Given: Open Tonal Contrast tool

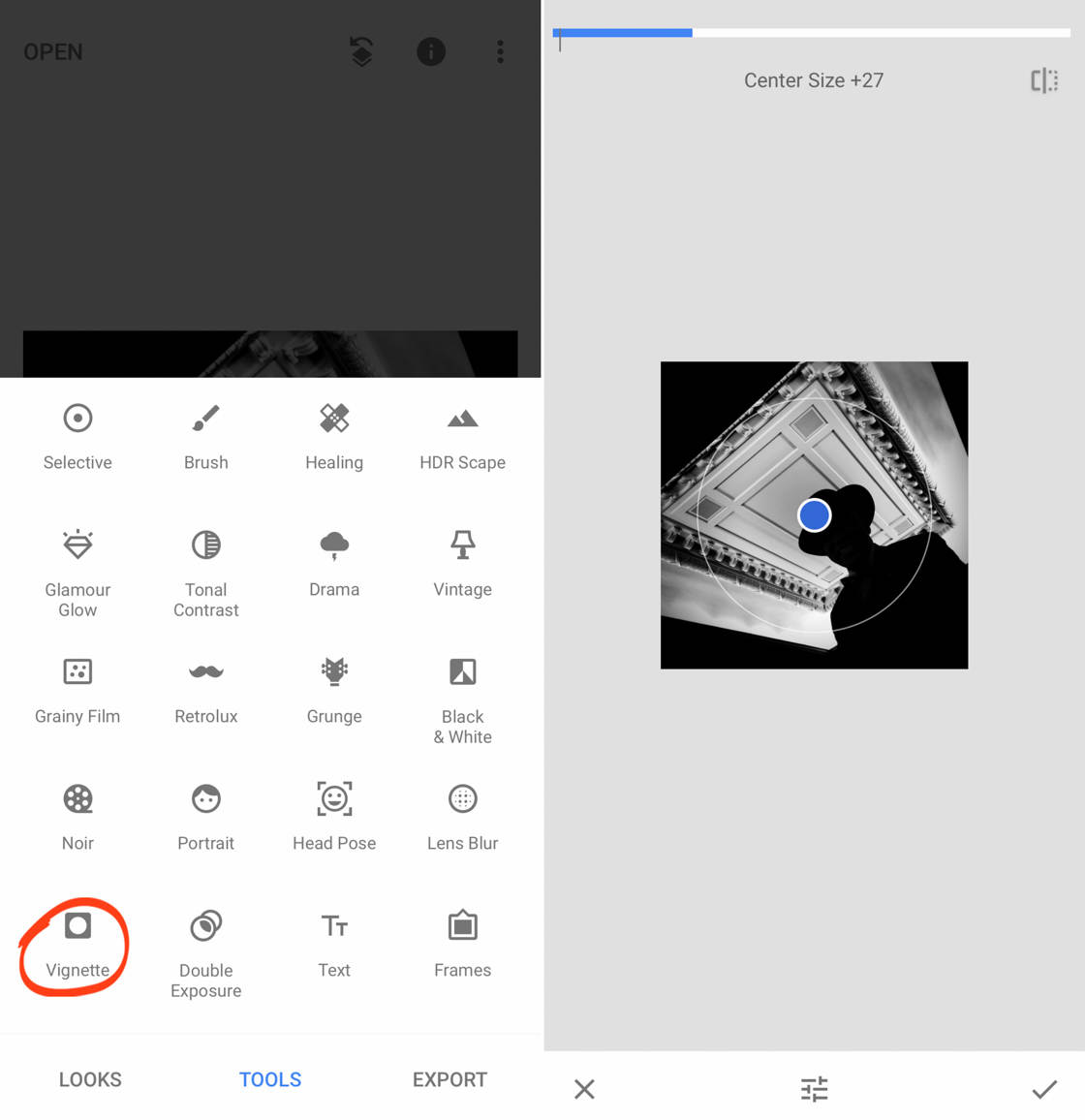Looking at the screenshot, I should tap(205, 573).
